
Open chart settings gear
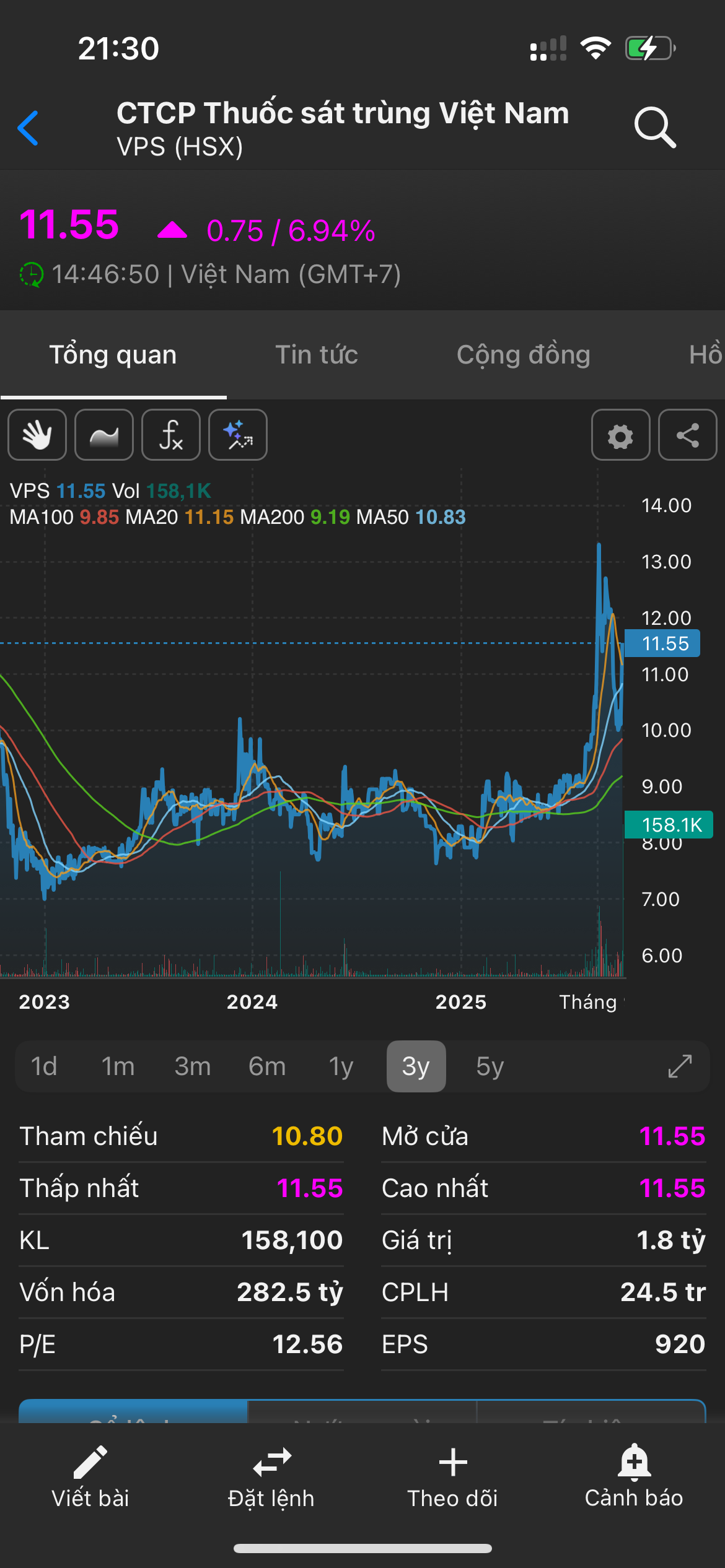pos(620,435)
